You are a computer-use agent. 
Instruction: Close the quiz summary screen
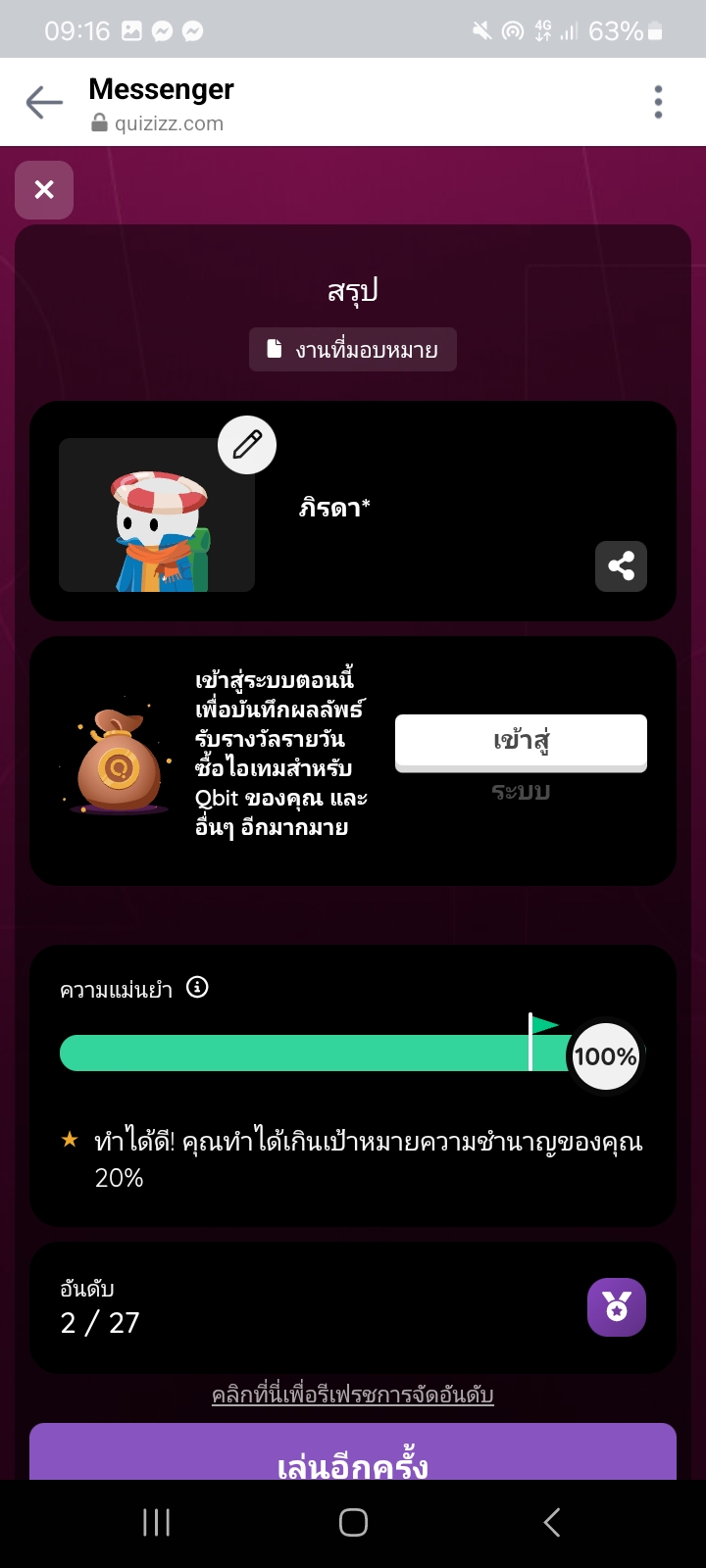(44, 190)
